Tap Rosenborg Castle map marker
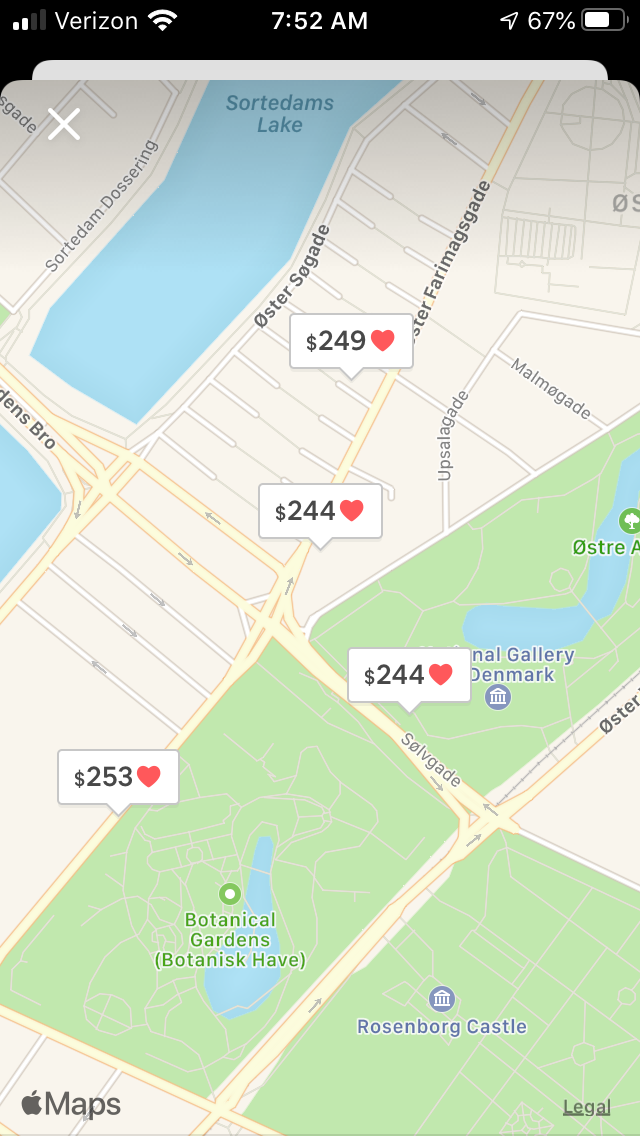The width and height of the screenshot is (640, 1136). tap(442, 998)
